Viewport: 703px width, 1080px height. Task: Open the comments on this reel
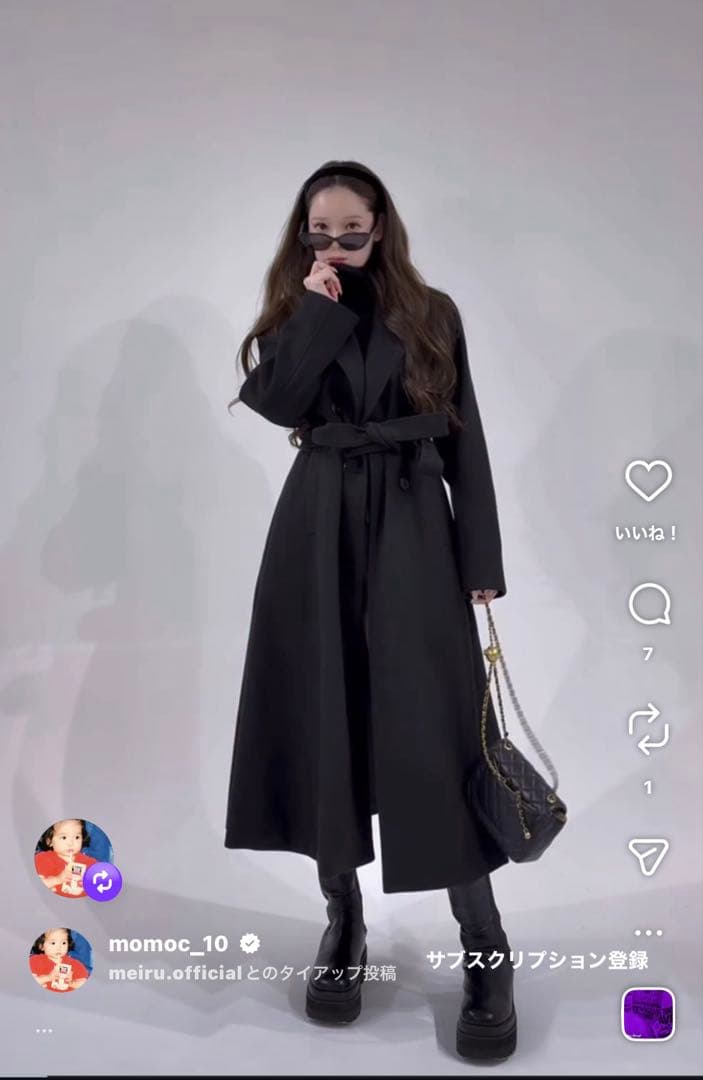pyautogui.click(x=648, y=605)
